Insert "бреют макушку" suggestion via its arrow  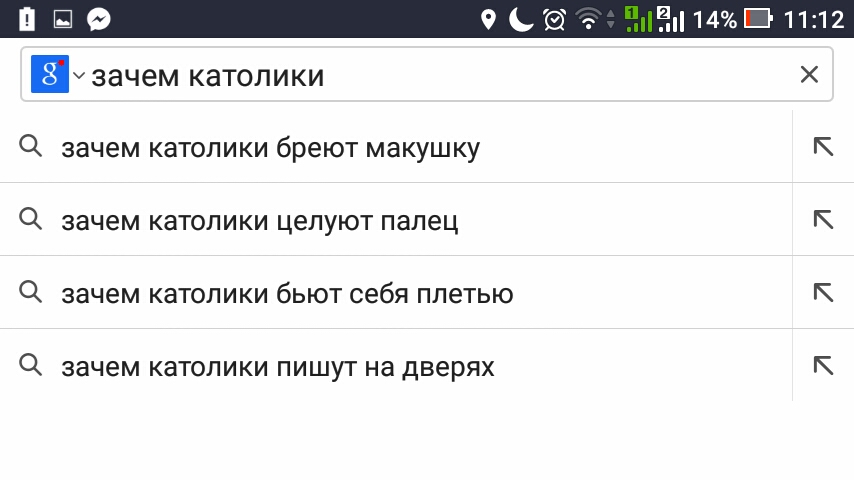(823, 146)
